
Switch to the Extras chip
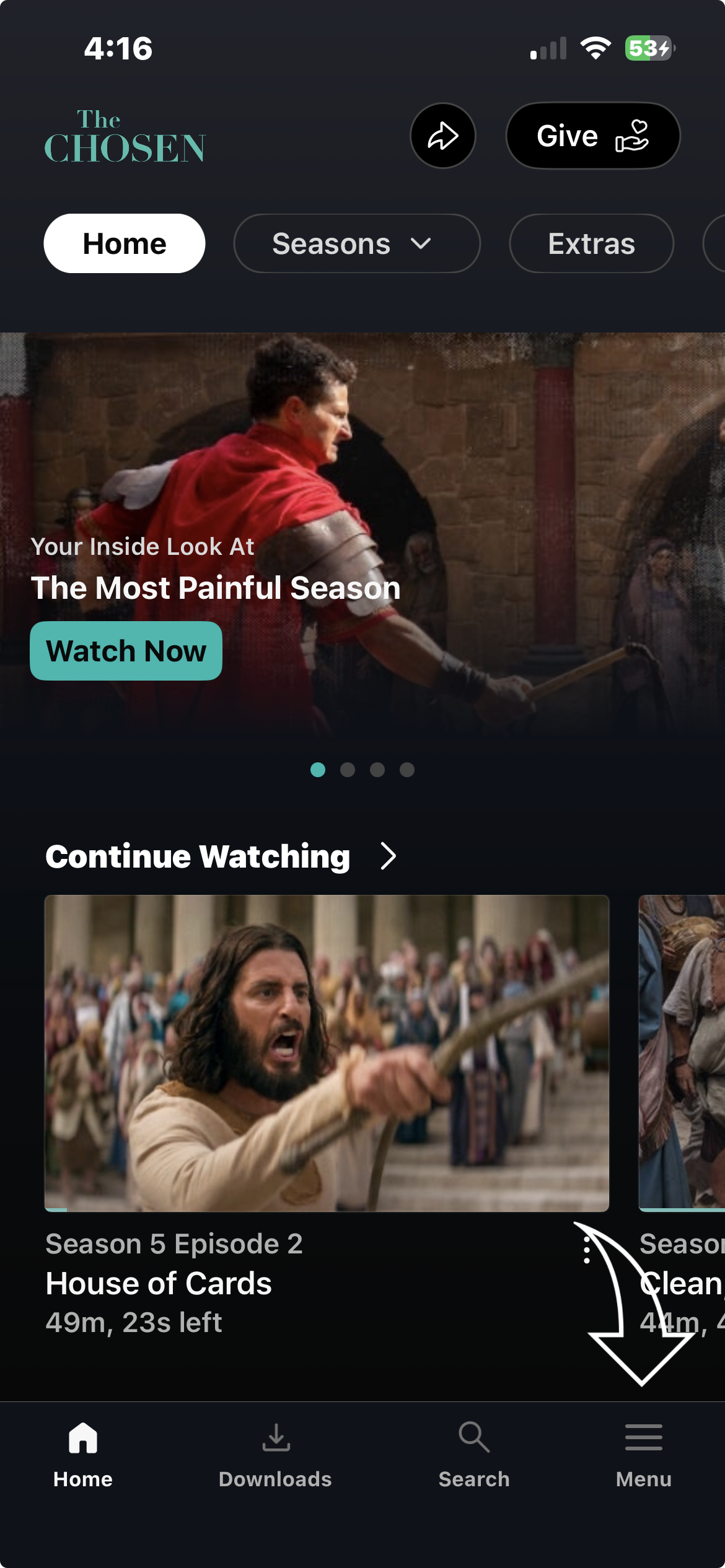[x=591, y=243]
